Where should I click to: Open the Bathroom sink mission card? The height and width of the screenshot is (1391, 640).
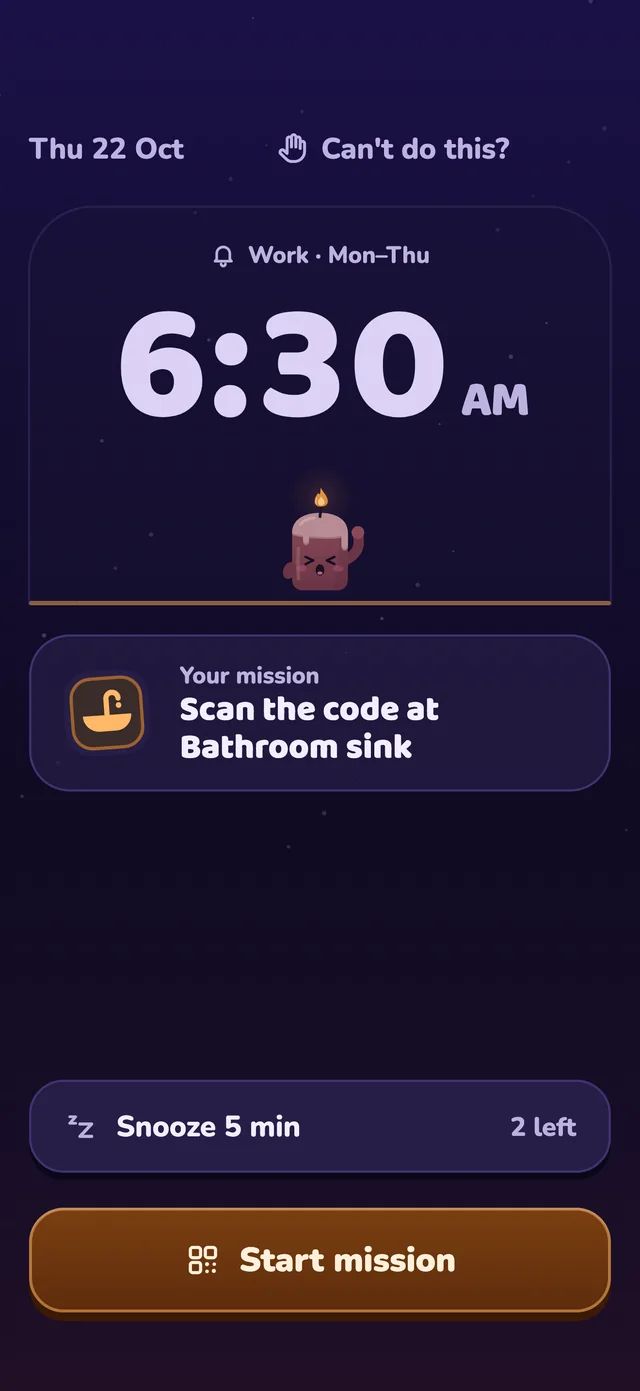[320, 713]
